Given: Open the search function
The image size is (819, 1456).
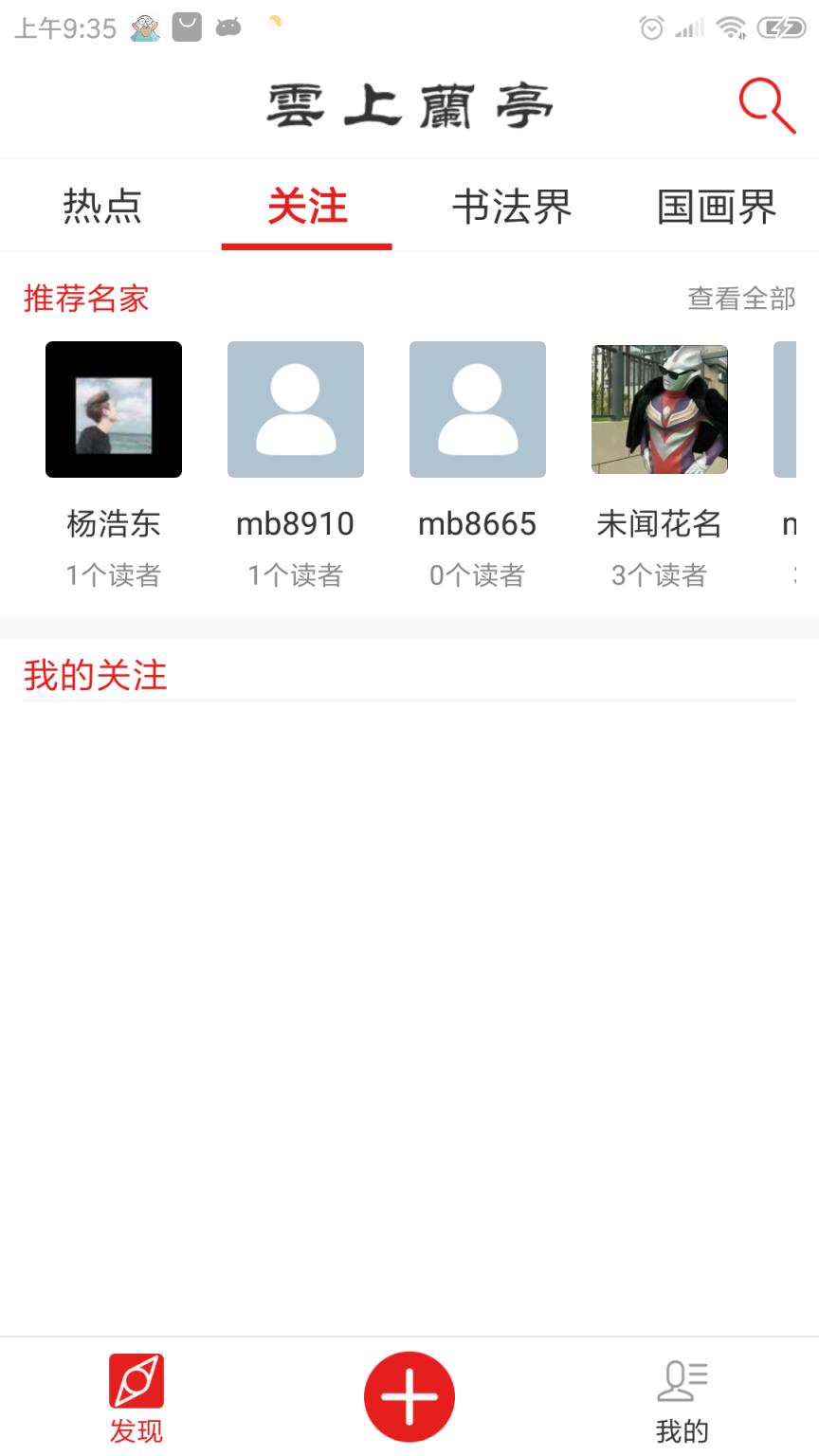Looking at the screenshot, I should pyautogui.click(x=770, y=106).
